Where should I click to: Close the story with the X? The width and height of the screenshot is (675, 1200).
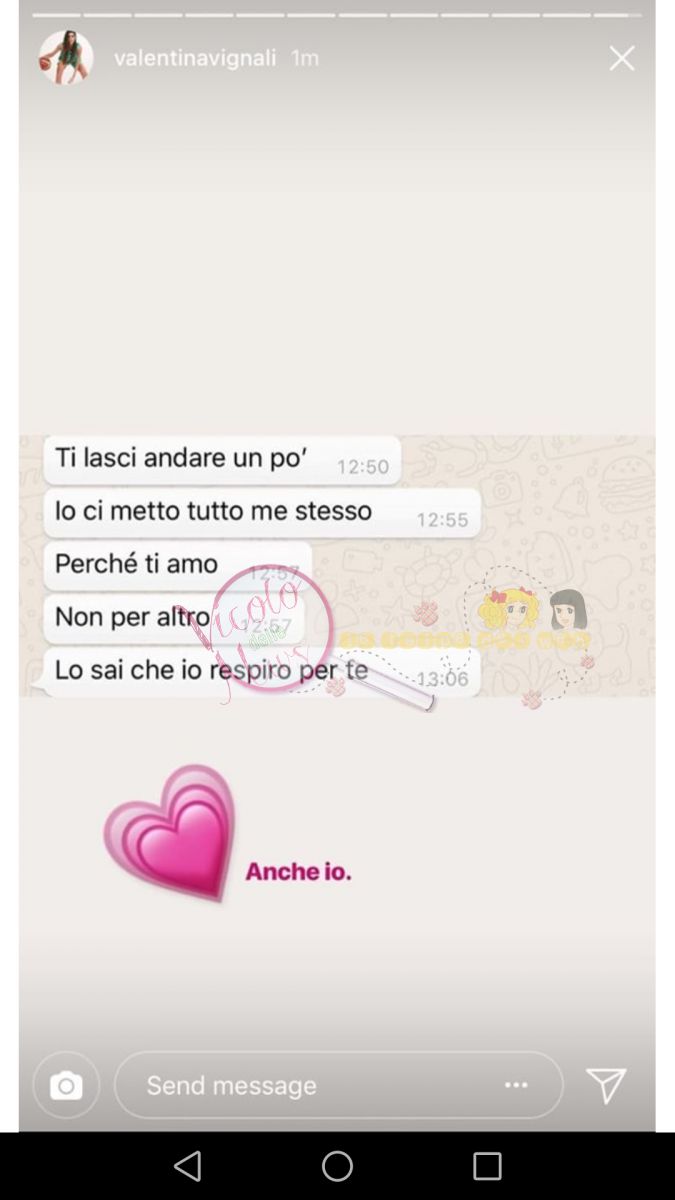621,58
